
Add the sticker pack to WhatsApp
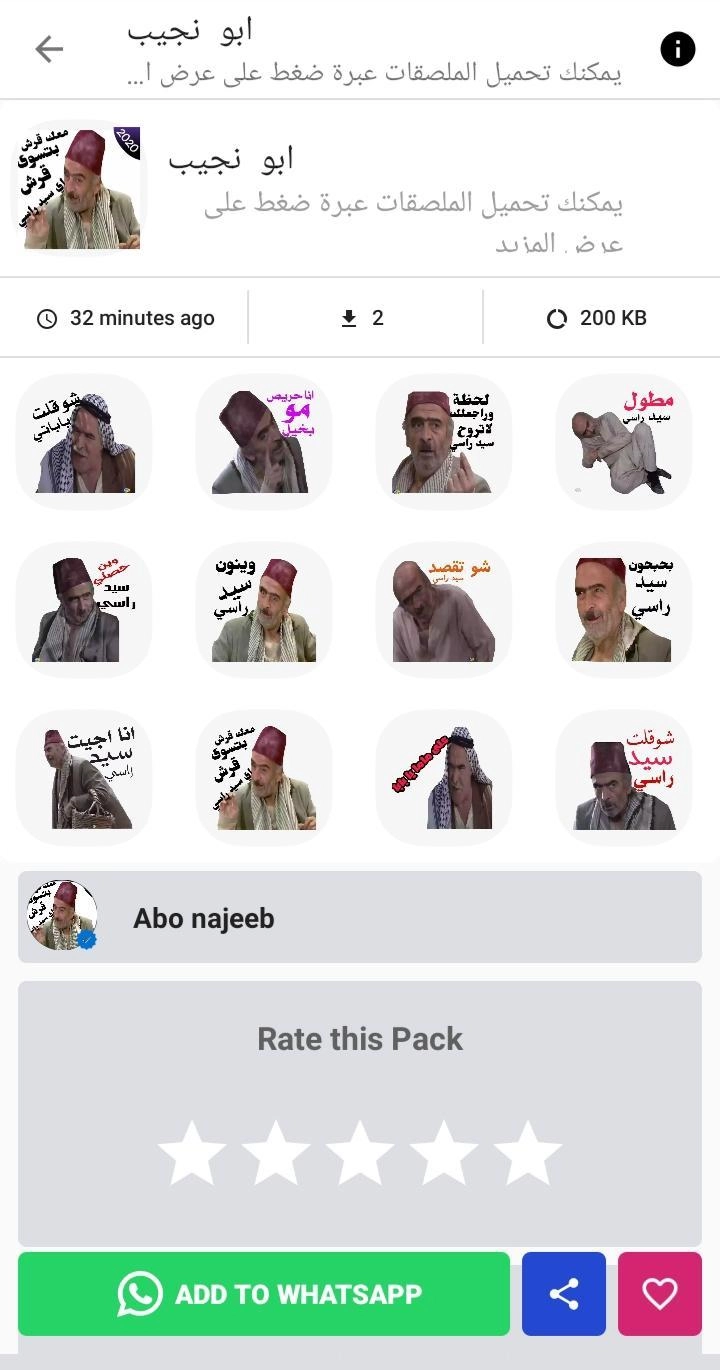point(264,1294)
